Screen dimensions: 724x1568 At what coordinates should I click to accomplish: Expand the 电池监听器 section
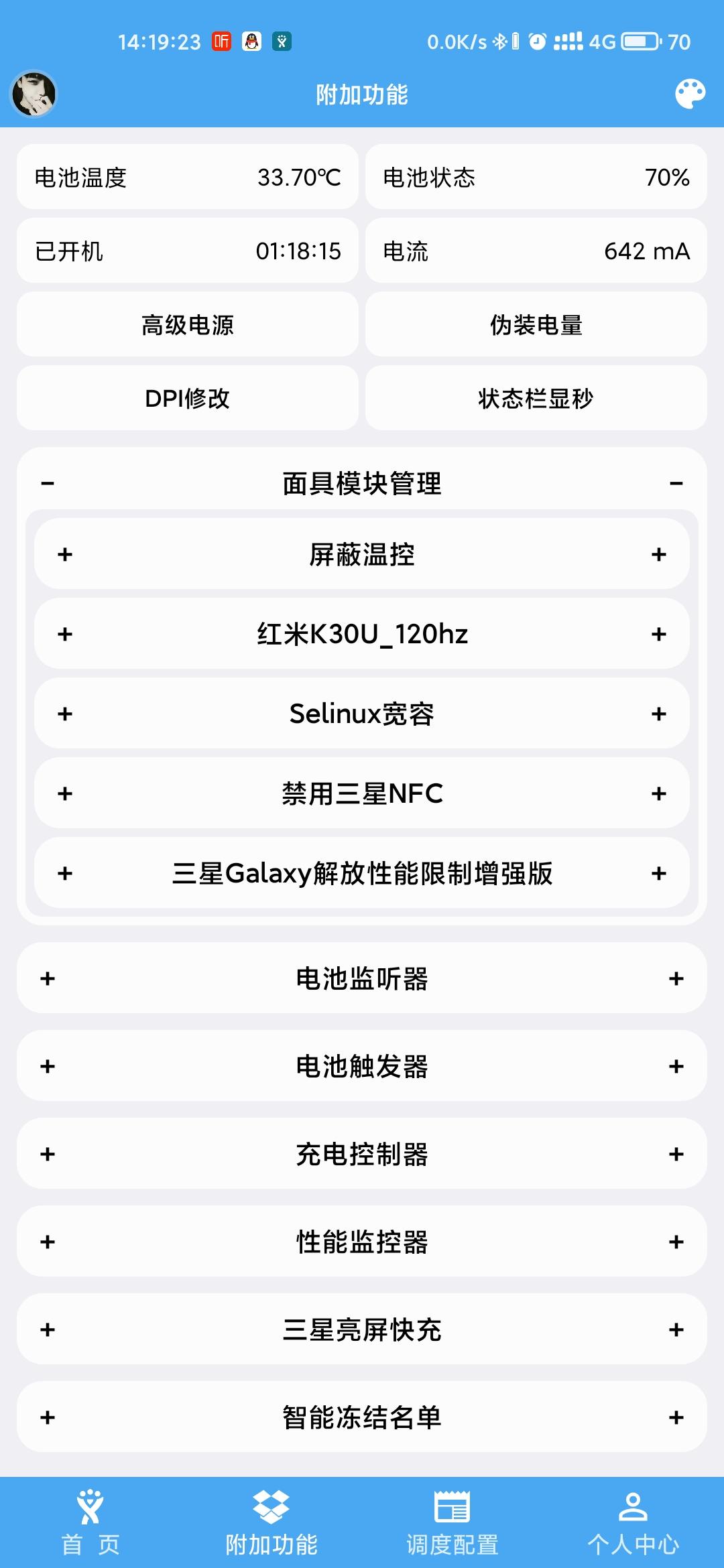[362, 978]
